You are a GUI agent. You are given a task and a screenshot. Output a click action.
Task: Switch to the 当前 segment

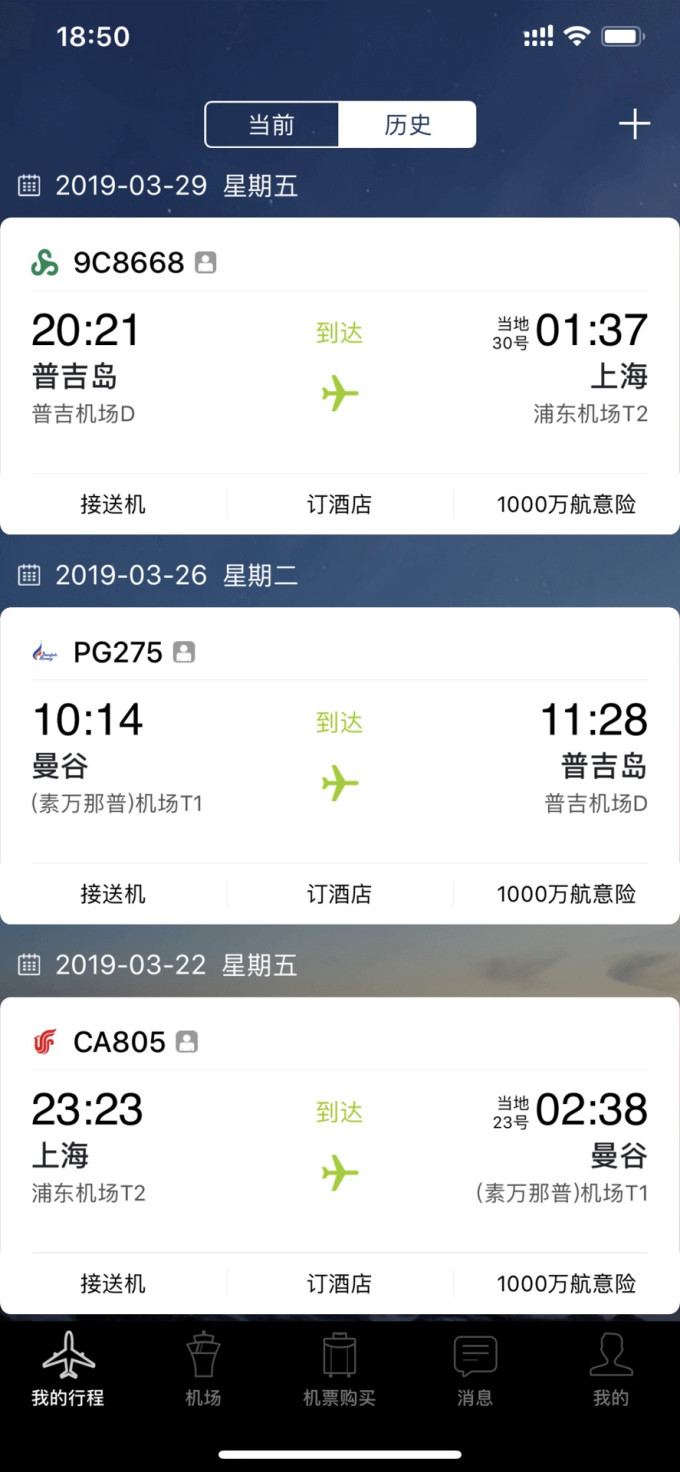point(272,125)
